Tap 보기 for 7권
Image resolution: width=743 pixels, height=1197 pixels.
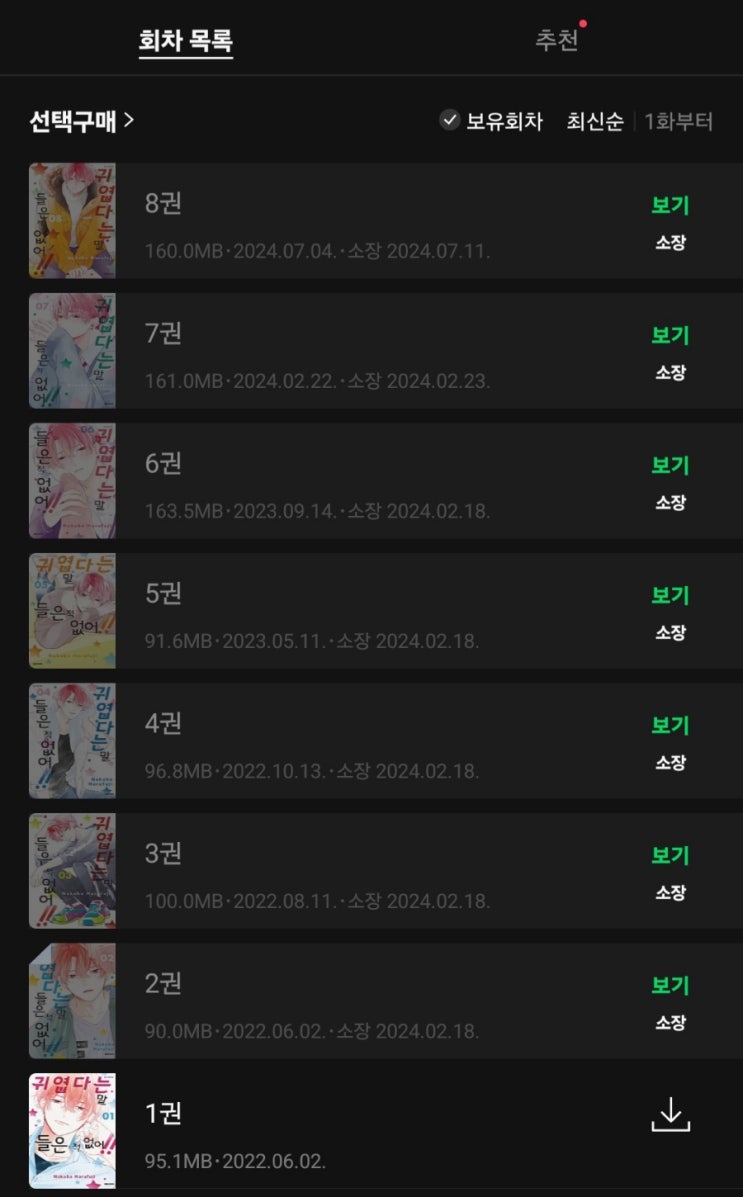point(670,334)
